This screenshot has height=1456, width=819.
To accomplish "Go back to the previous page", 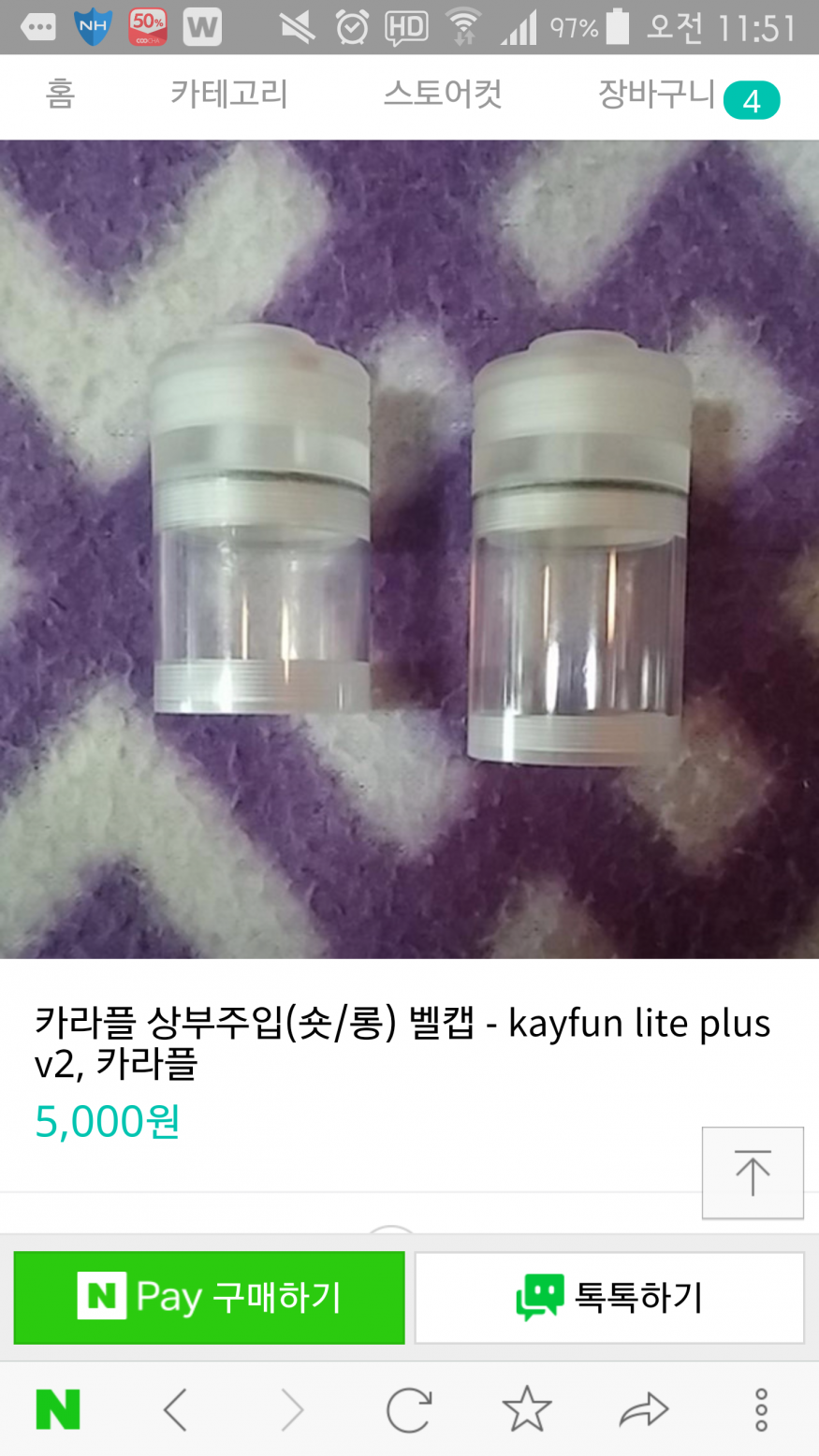I will click(175, 1409).
